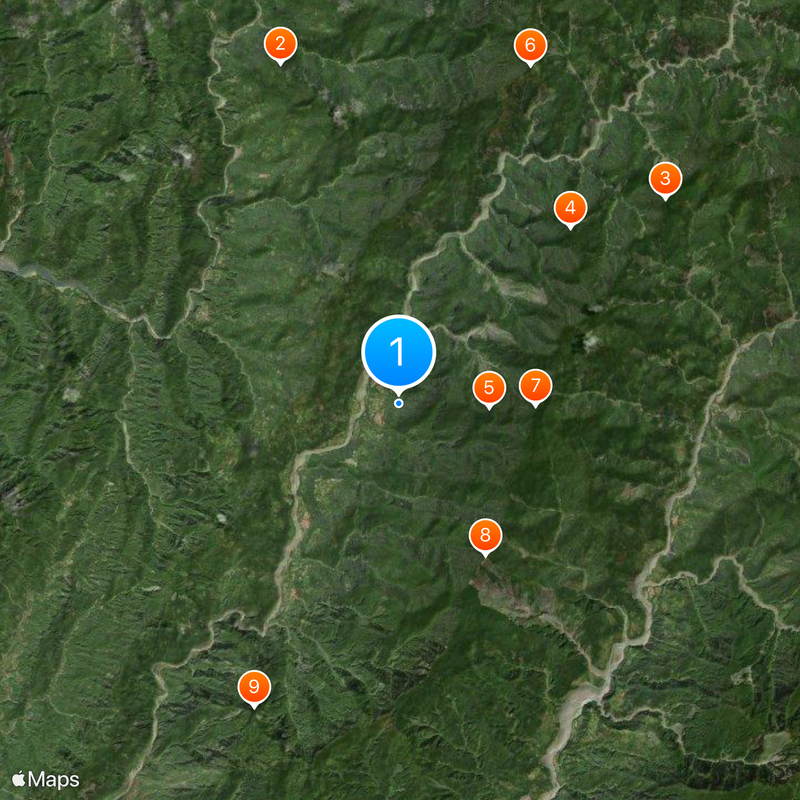
Task: Tap the orange map pin numbered 2
Action: (x=280, y=44)
